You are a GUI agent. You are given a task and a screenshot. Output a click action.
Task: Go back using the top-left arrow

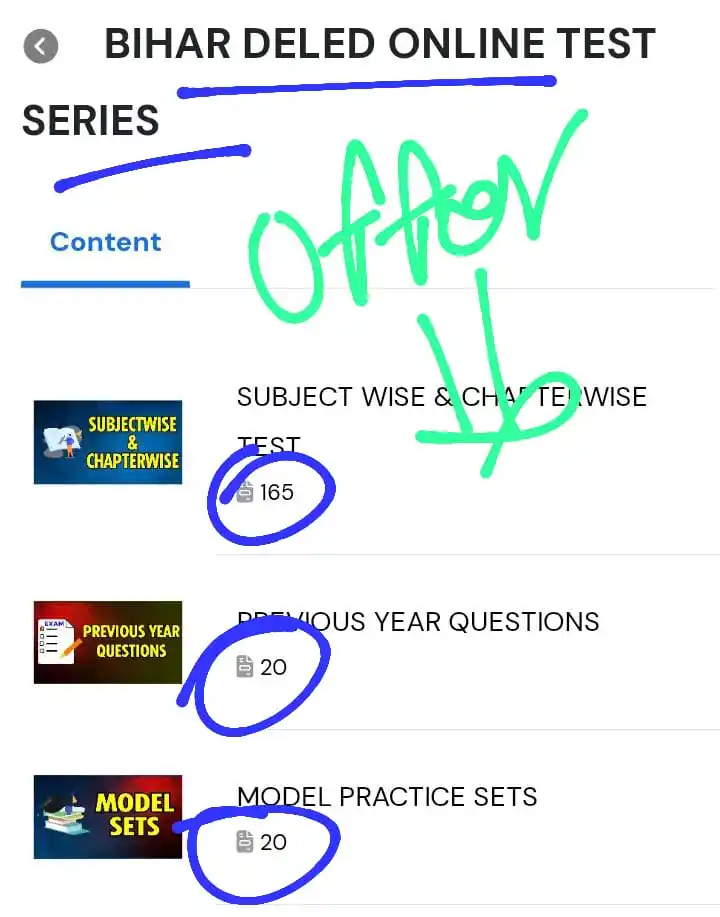coord(41,46)
